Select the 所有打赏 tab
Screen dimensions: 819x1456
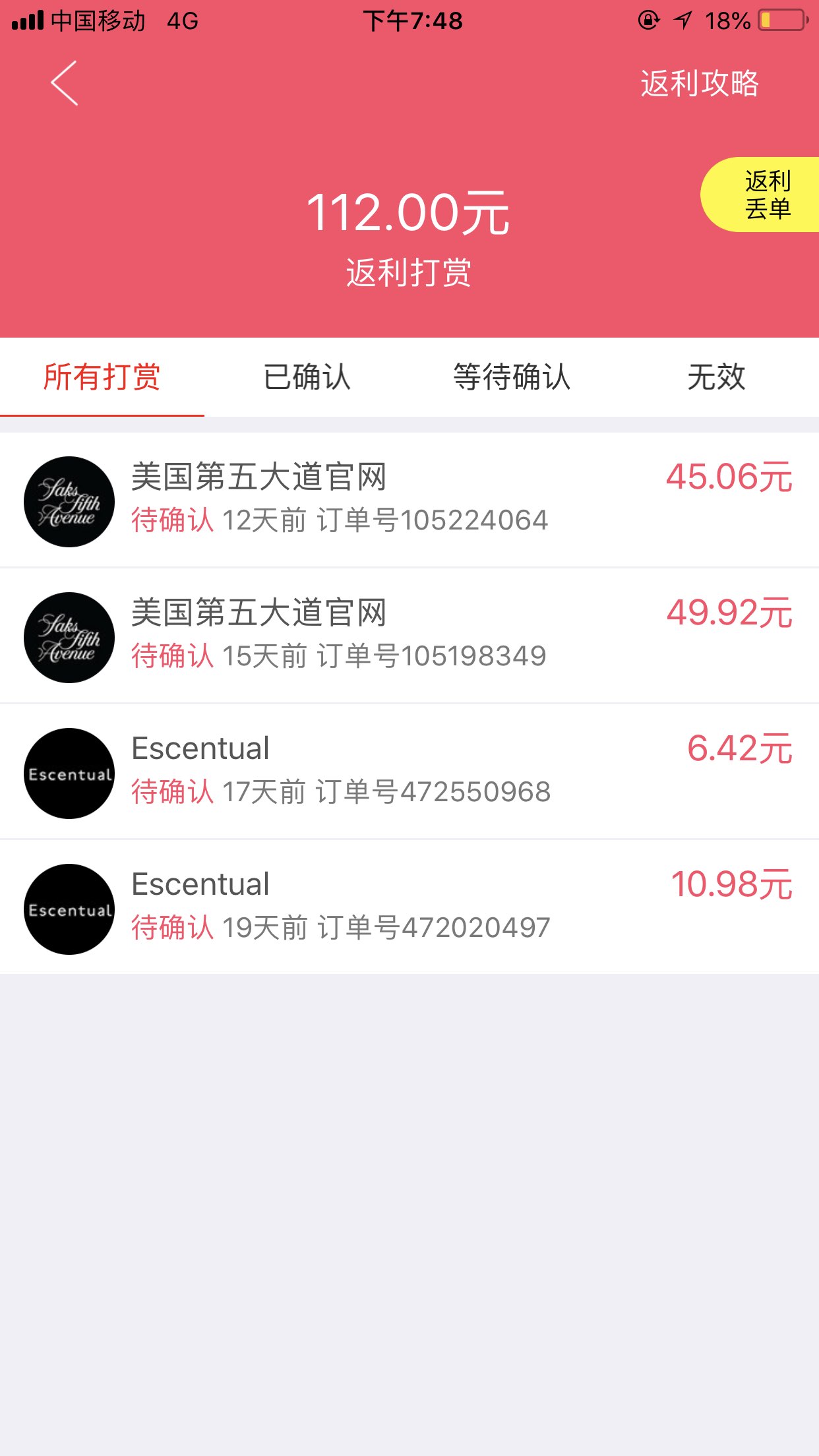102,377
